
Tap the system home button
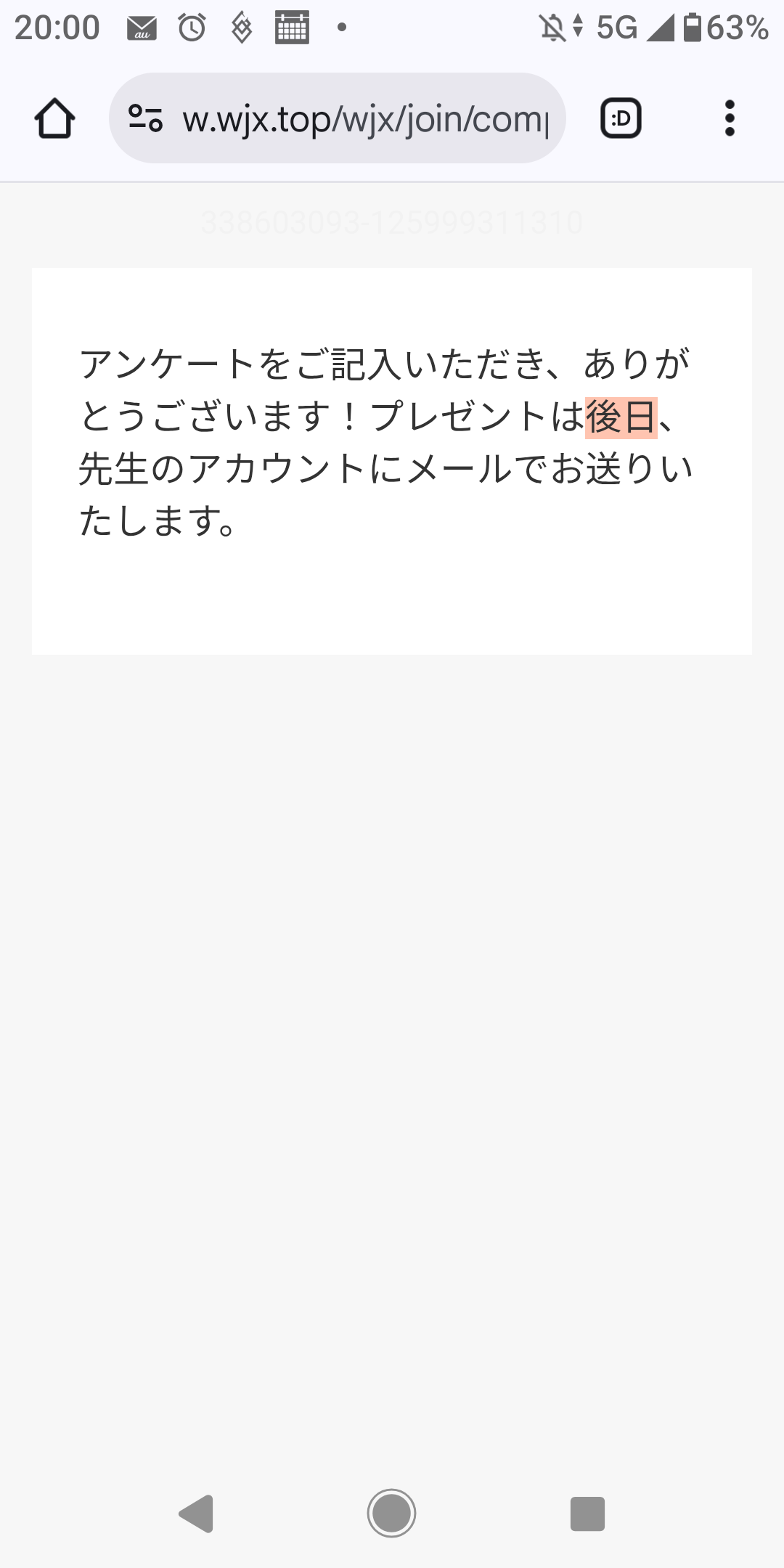[391, 1514]
